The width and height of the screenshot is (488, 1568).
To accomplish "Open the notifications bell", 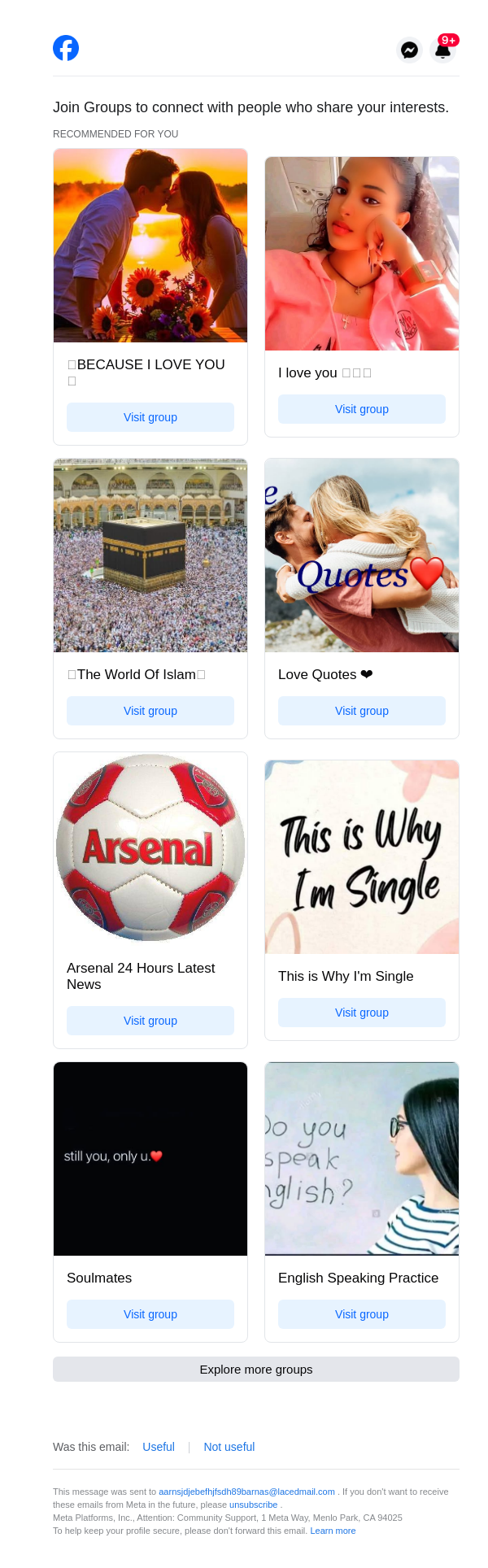I will 443,50.
